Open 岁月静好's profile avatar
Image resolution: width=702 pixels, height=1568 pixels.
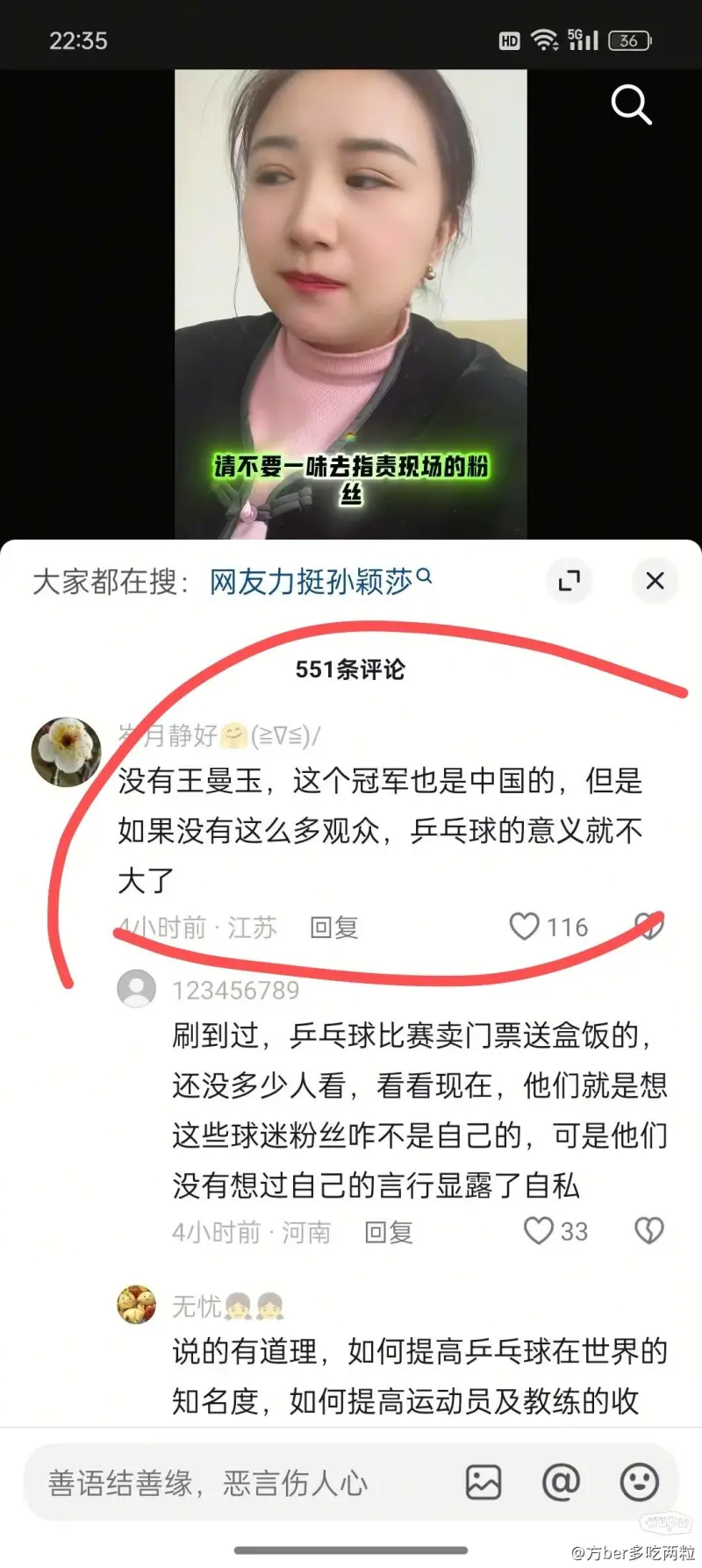click(67, 752)
